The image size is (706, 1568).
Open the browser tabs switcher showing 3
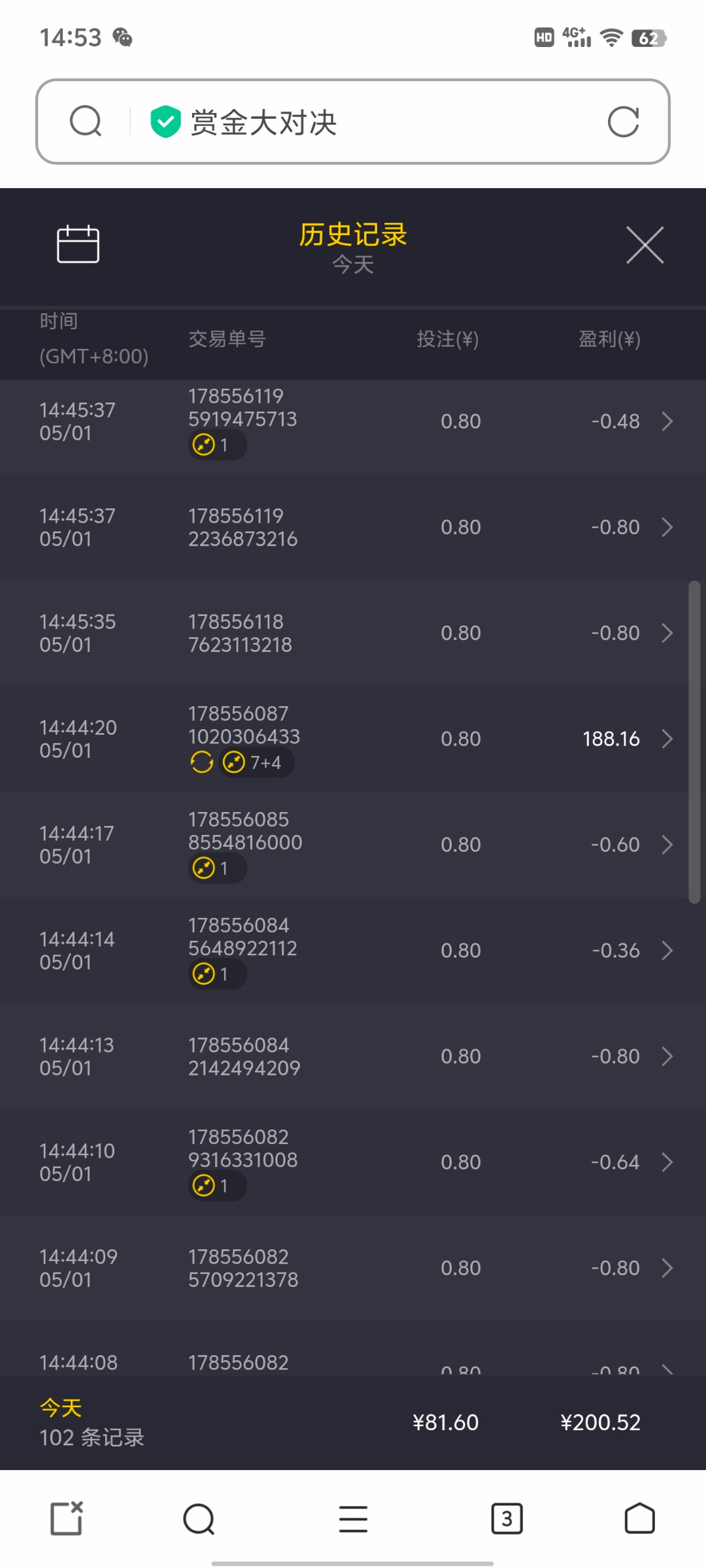click(x=507, y=1519)
